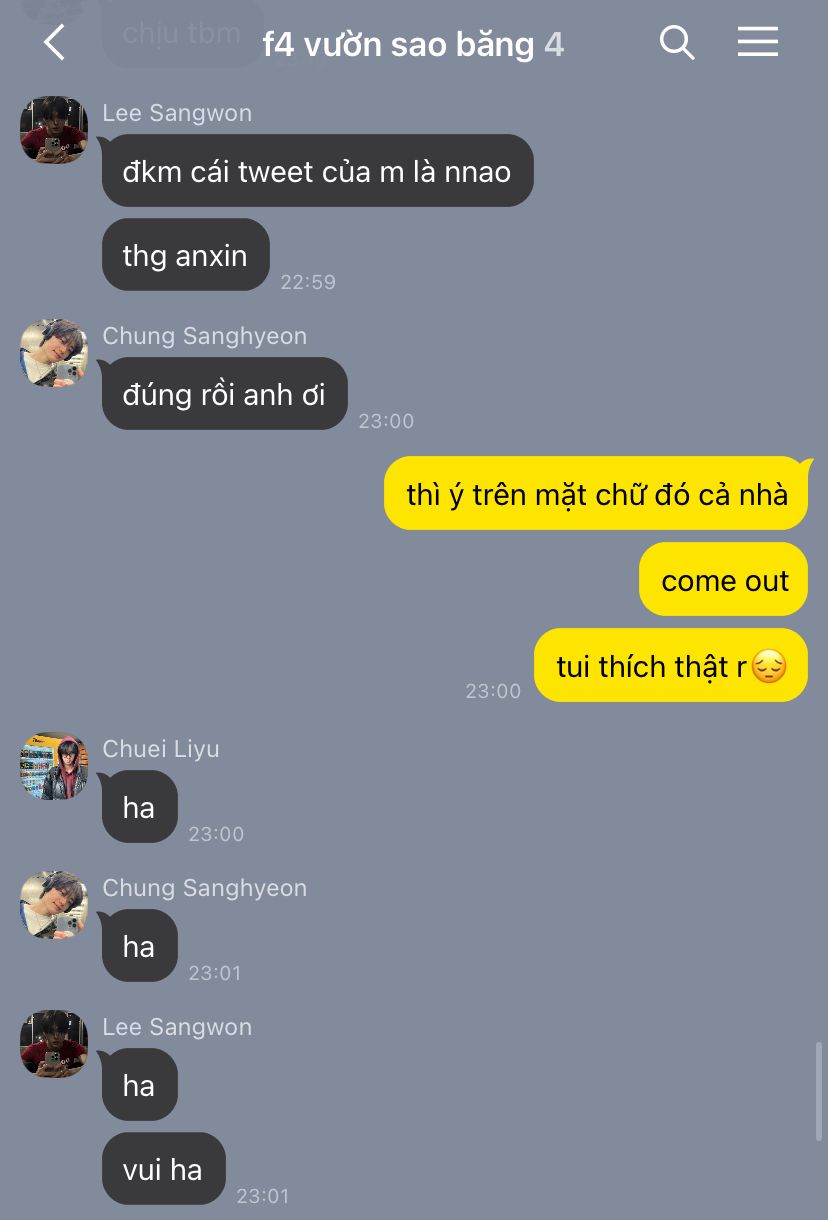This screenshot has height=1220, width=828.
Task: Open the chat room menu
Action: pos(757,42)
